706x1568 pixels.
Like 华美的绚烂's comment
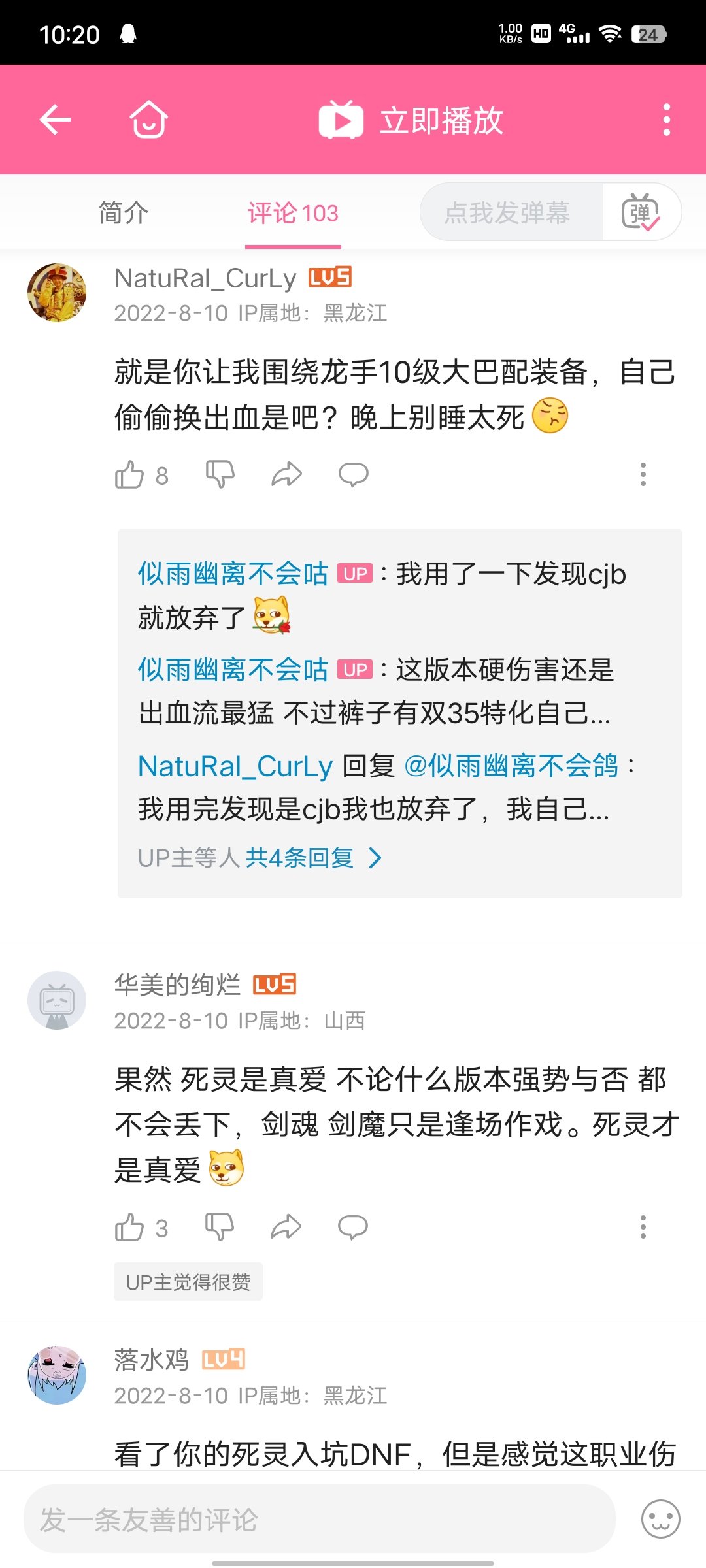[141, 1228]
